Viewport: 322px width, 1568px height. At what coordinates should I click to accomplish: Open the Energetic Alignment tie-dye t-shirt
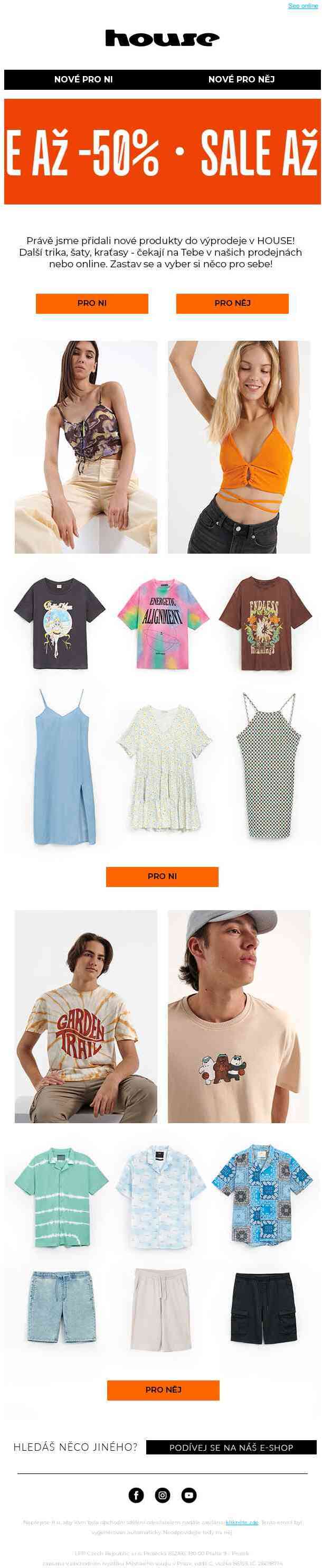coord(163,624)
